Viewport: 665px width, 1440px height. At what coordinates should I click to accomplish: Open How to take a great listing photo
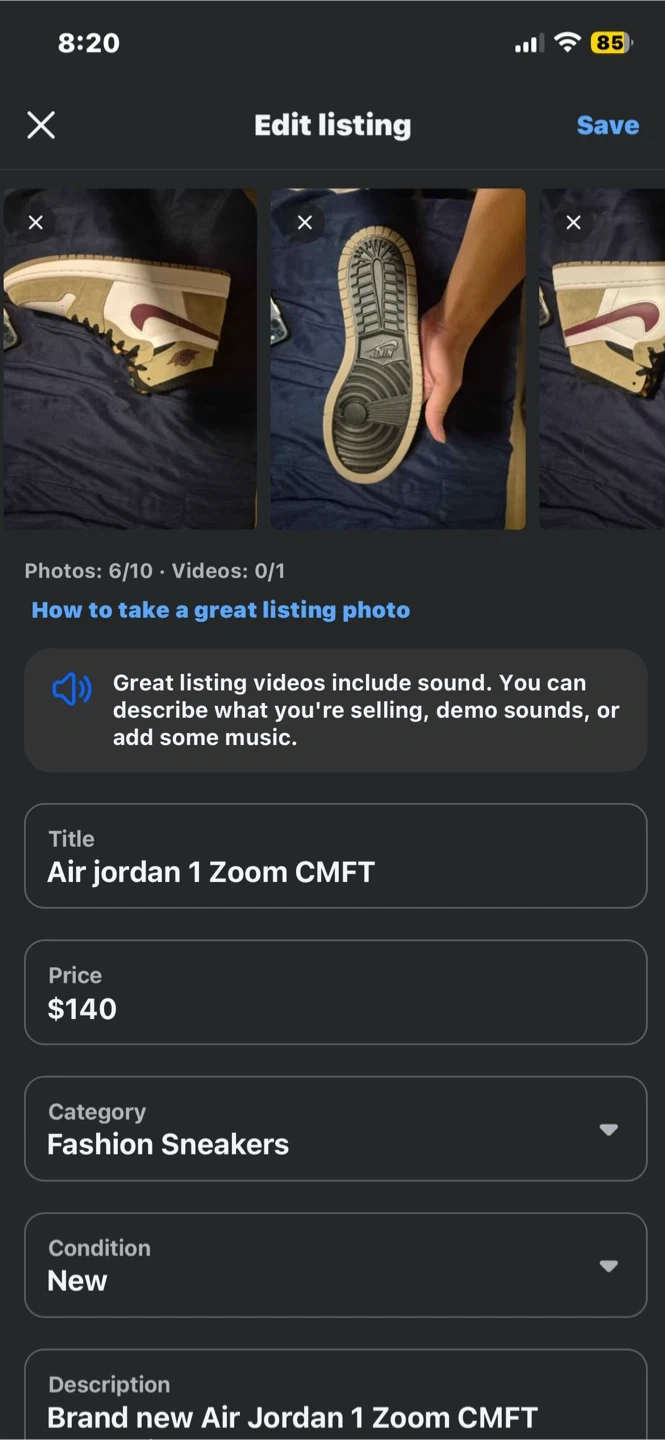pyautogui.click(x=221, y=610)
